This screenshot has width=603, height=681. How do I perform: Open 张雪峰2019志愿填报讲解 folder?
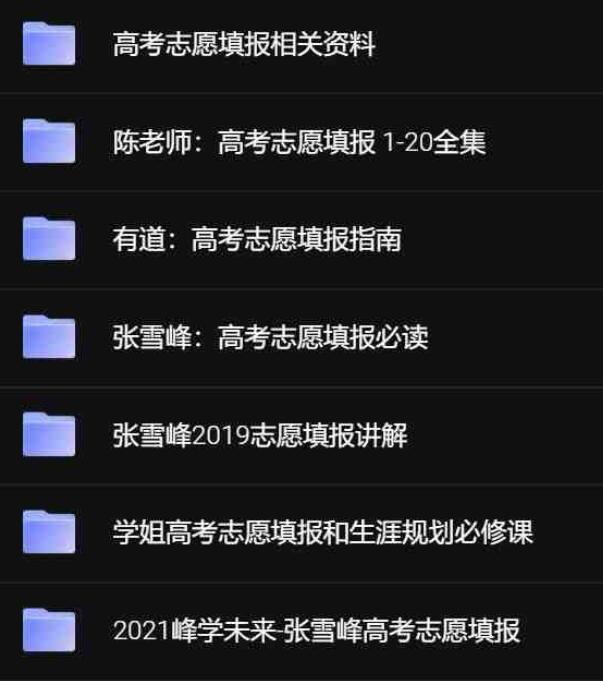260,435
